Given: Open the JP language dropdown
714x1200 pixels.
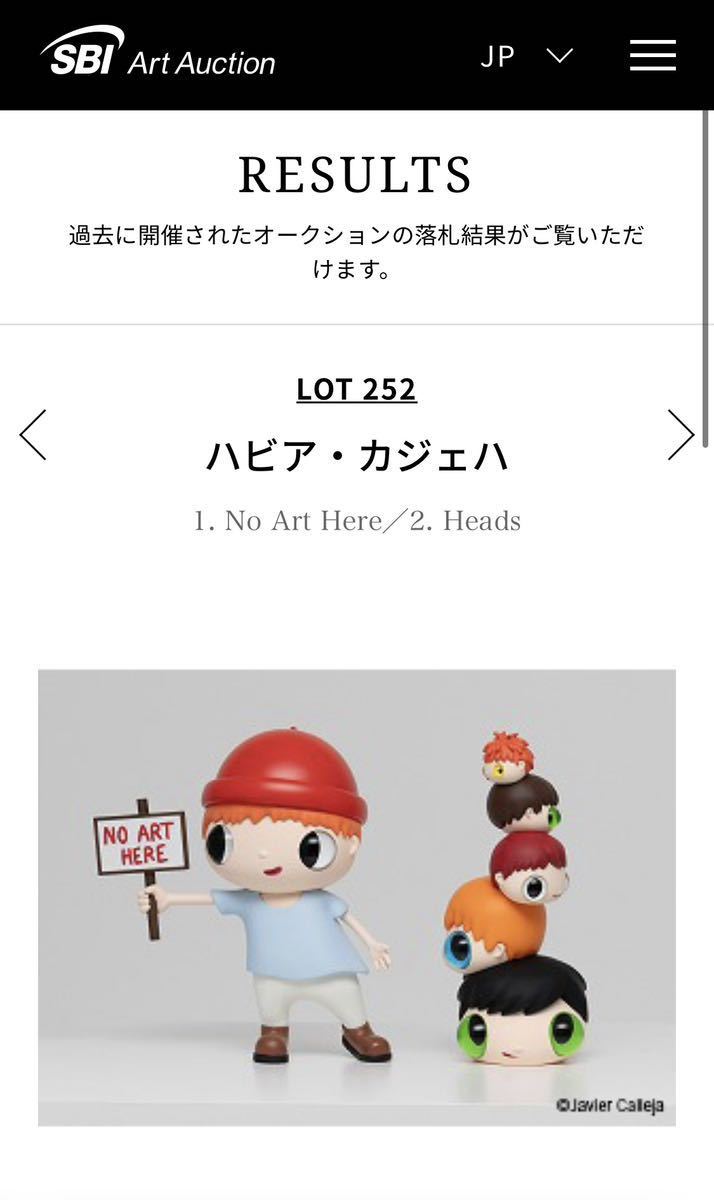Looking at the screenshot, I should [x=527, y=56].
